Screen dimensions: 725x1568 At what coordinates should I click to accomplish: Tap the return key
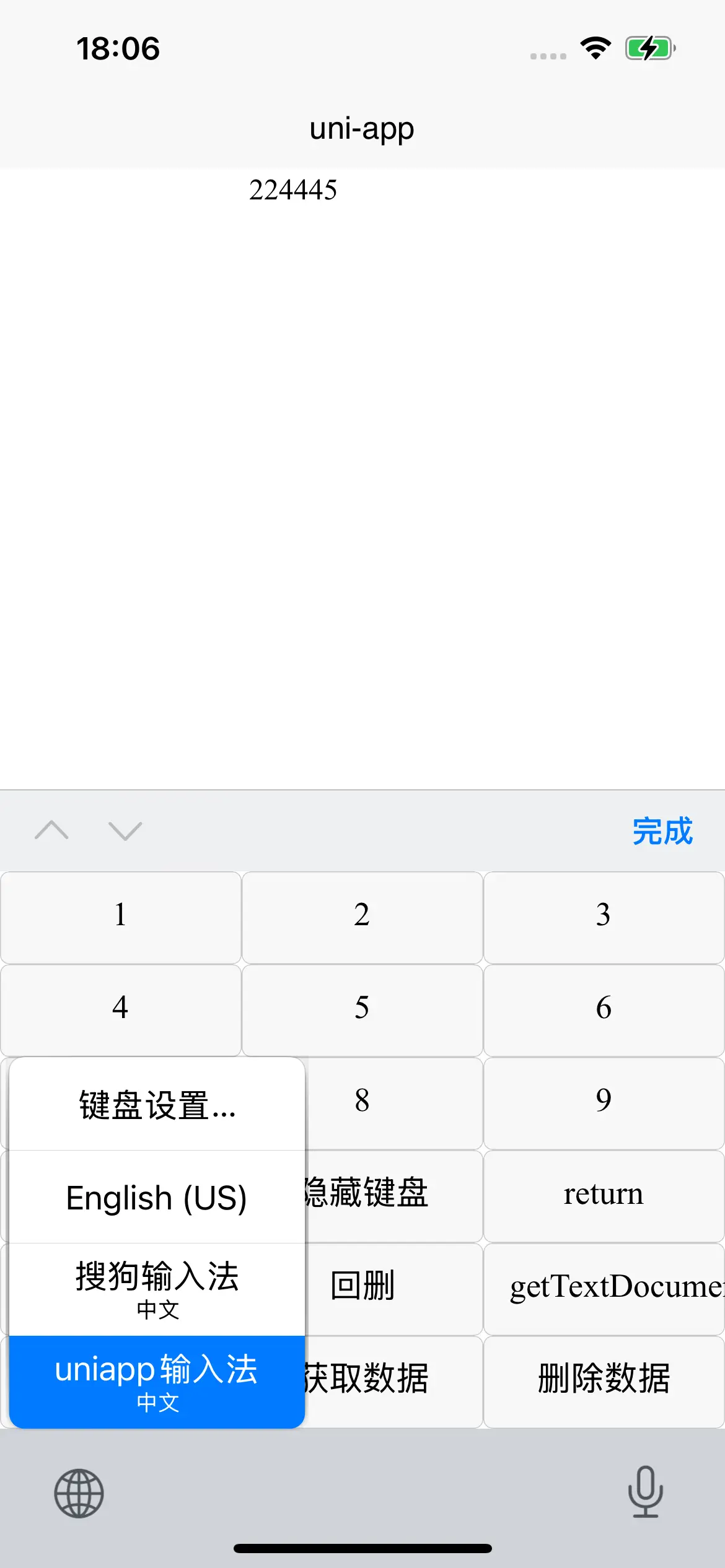604,1195
